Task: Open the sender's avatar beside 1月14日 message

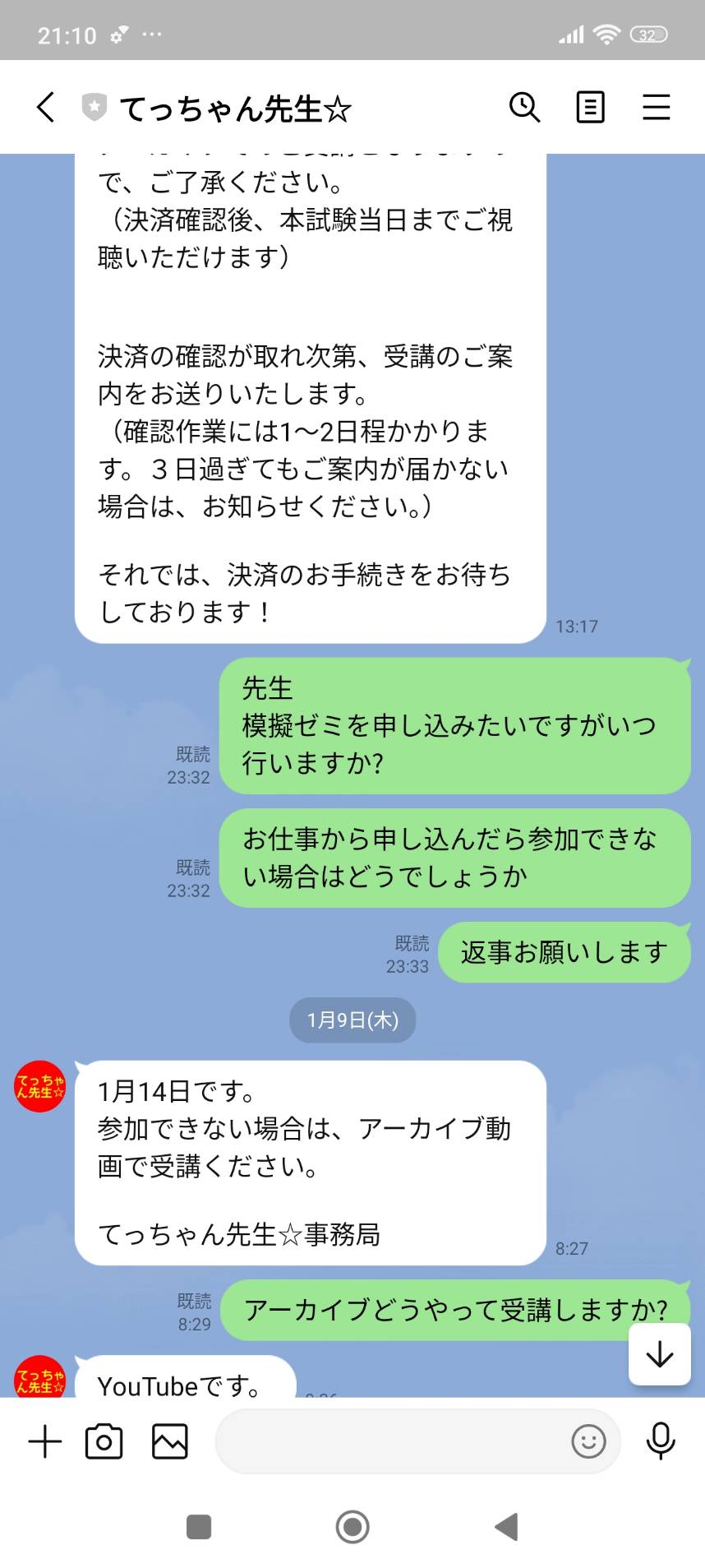Action: 40,1086
